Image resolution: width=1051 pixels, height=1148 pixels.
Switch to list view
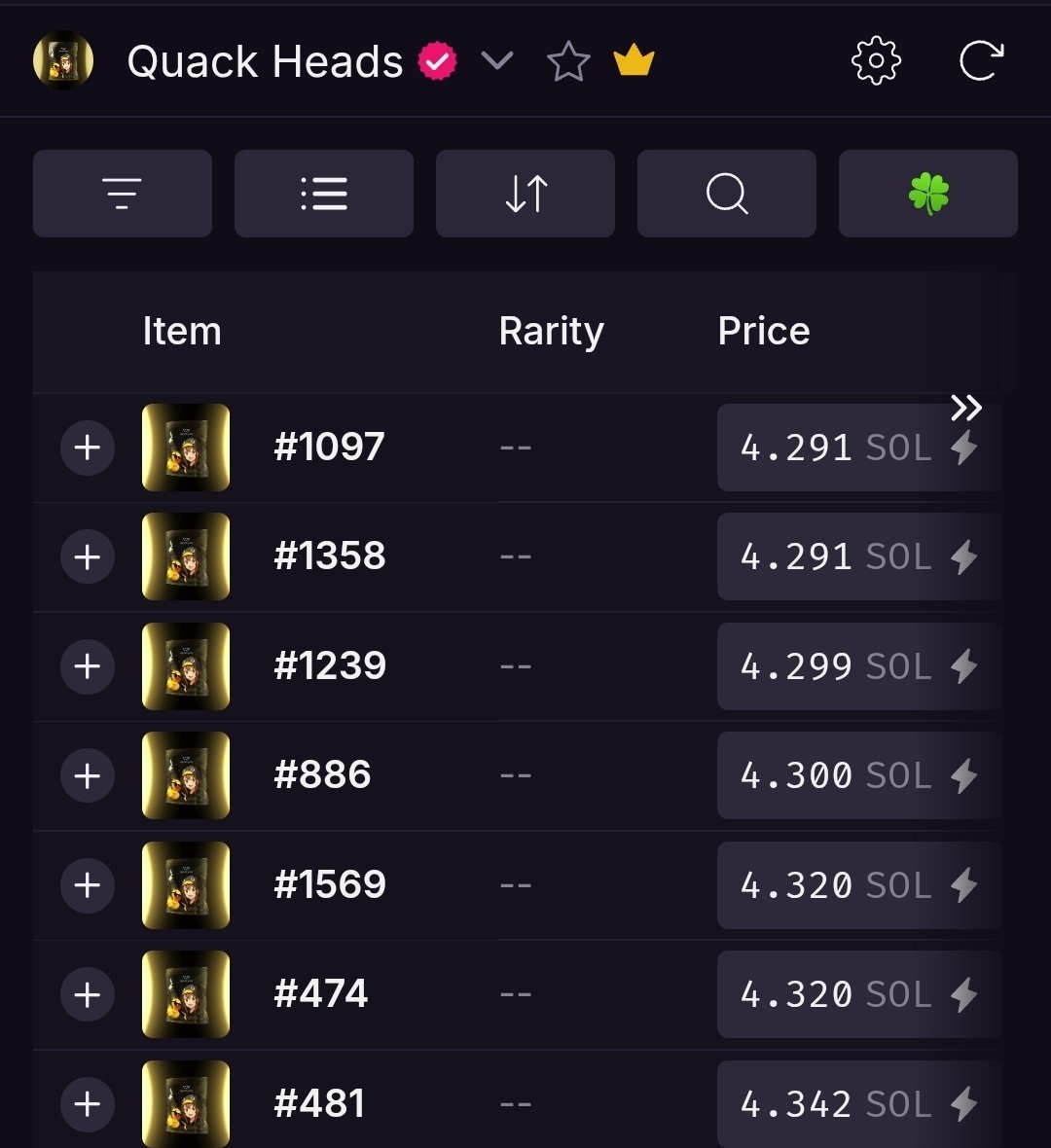pos(324,194)
